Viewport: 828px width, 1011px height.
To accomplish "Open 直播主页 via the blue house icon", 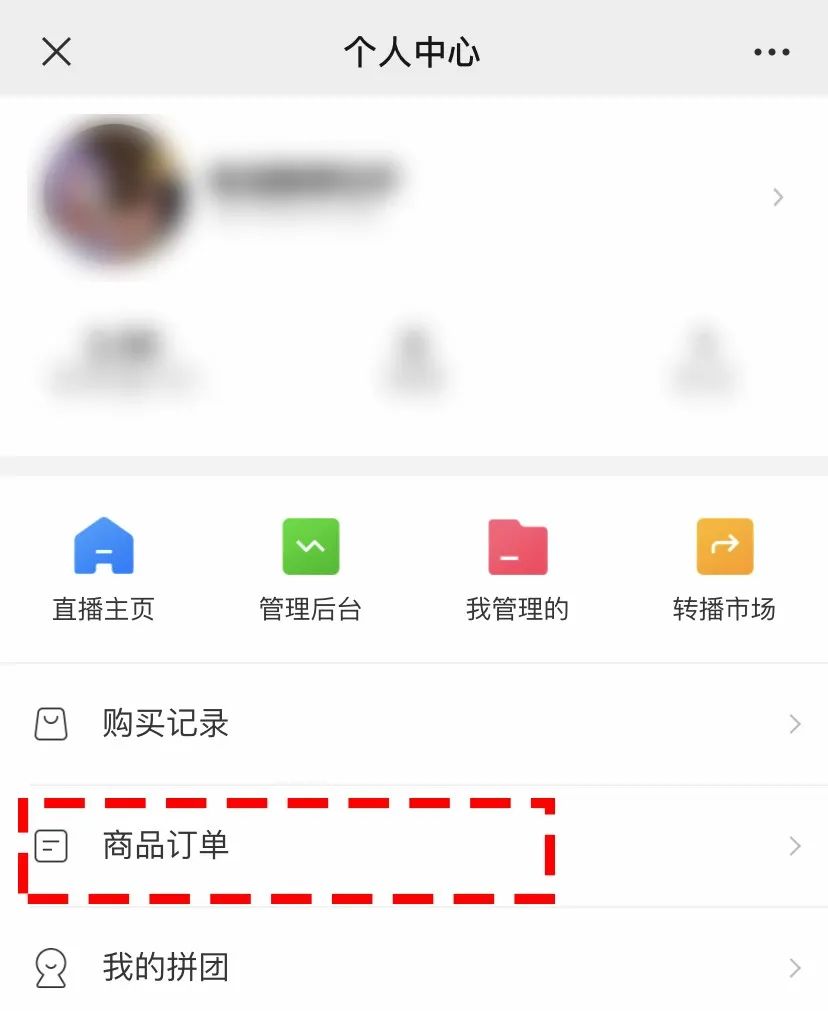I will point(103,545).
